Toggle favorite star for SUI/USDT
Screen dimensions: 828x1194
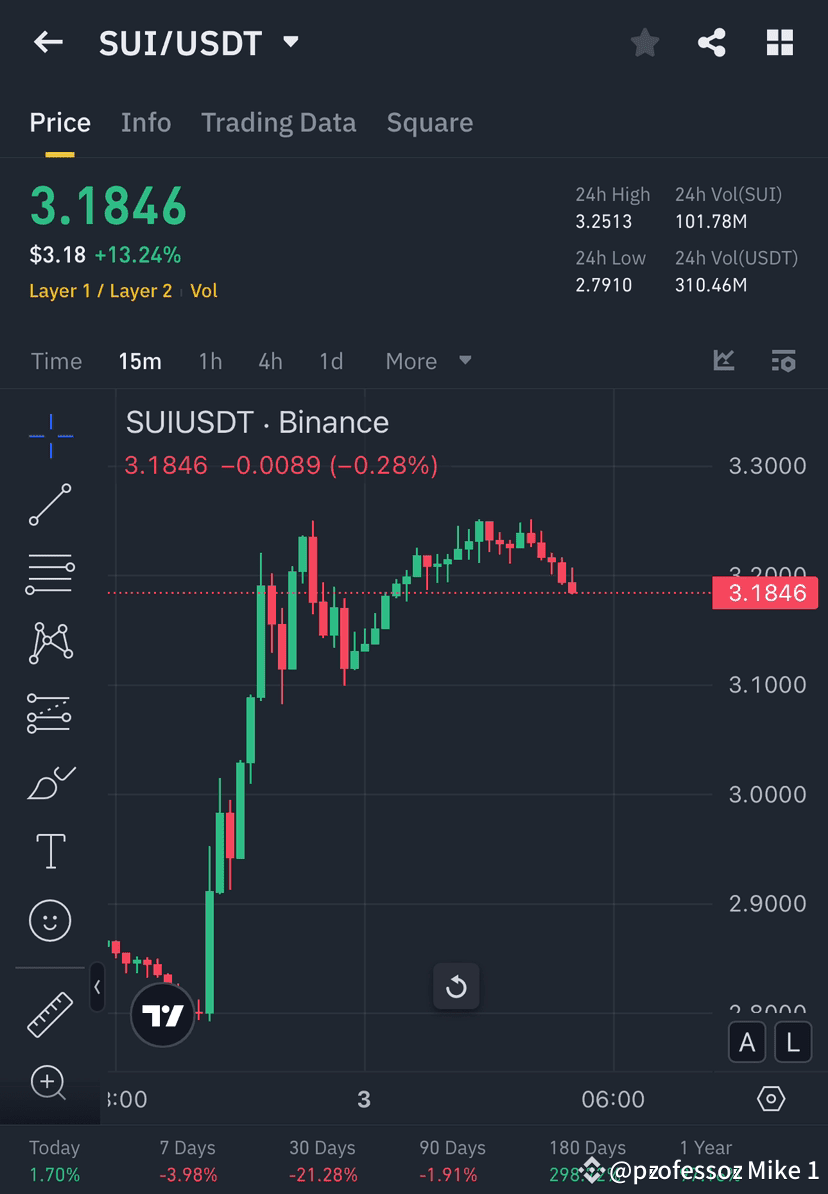[644, 42]
